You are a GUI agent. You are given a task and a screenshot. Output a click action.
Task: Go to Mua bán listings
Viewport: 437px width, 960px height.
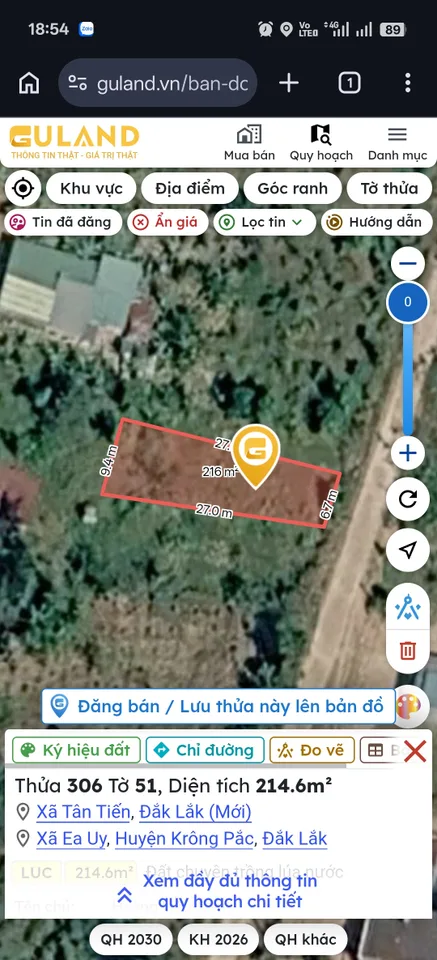(x=249, y=143)
